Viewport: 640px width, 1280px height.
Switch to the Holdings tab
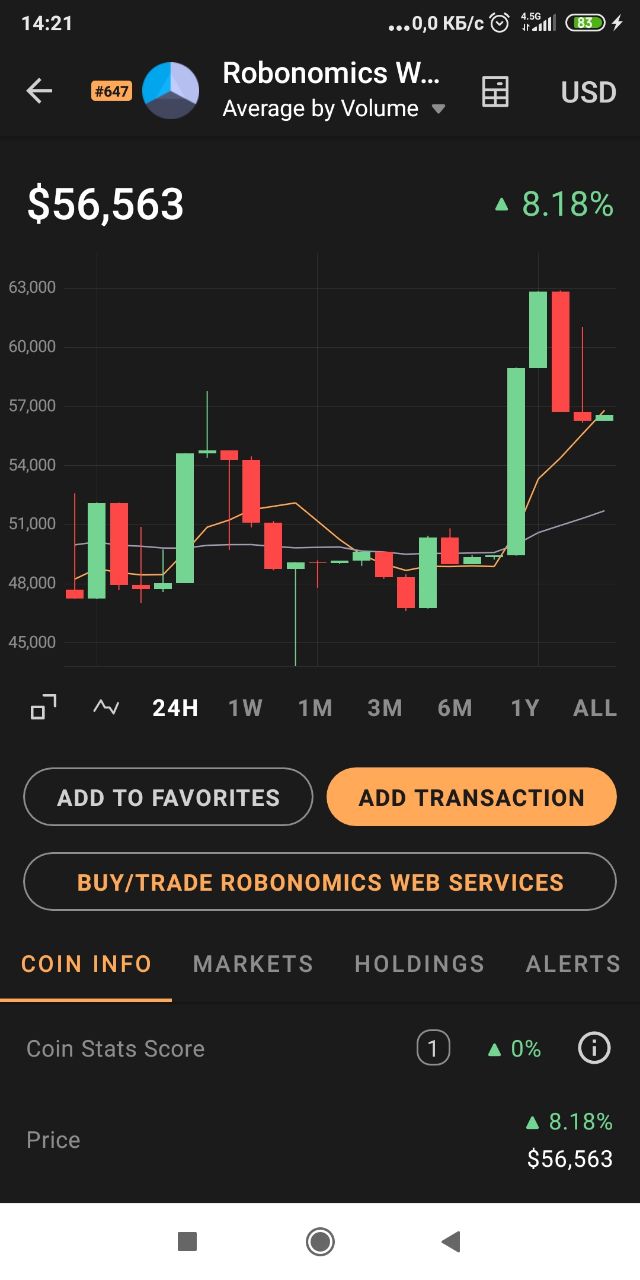[x=419, y=964]
